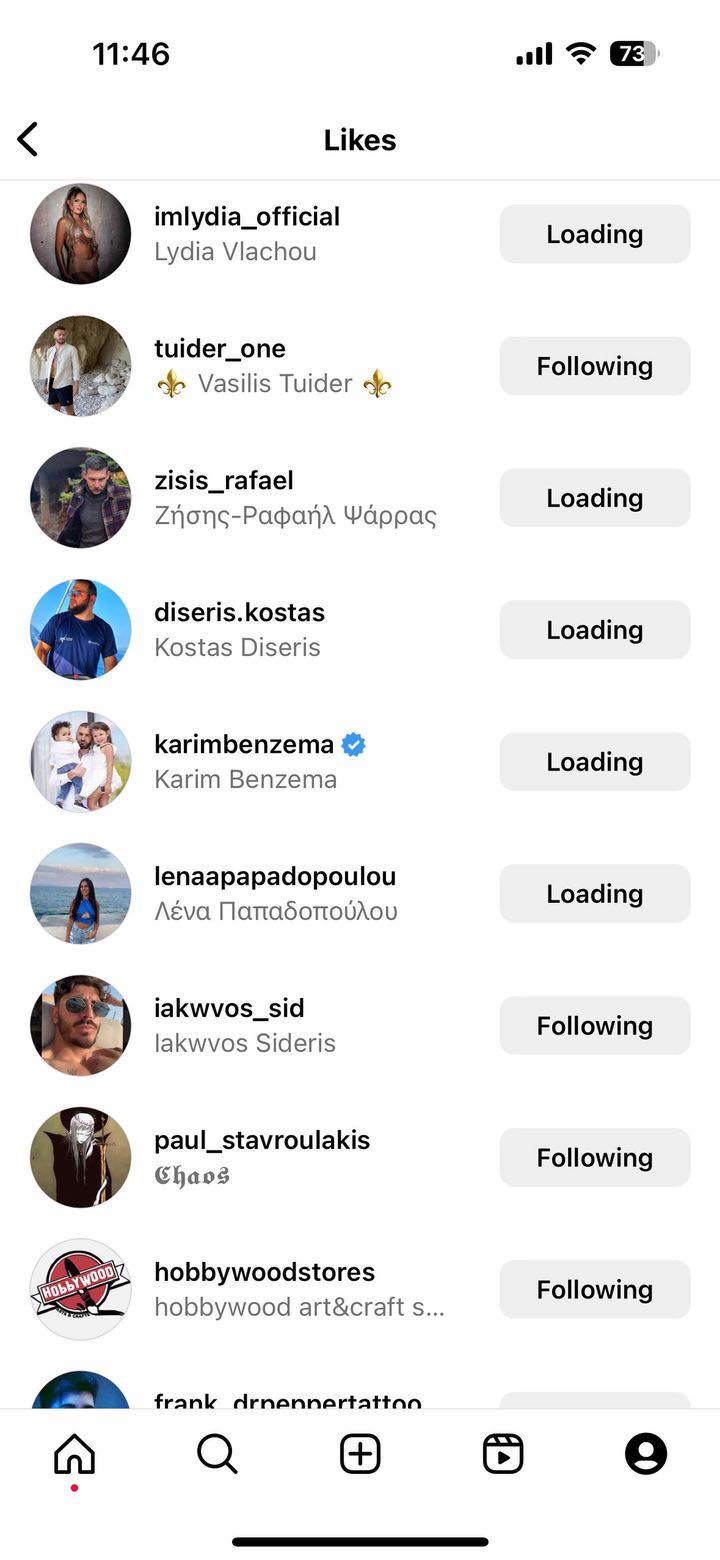Viewport: 720px width, 1560px height.
Task: Tap the Loading button for karimbenzema
Action: 594,762
